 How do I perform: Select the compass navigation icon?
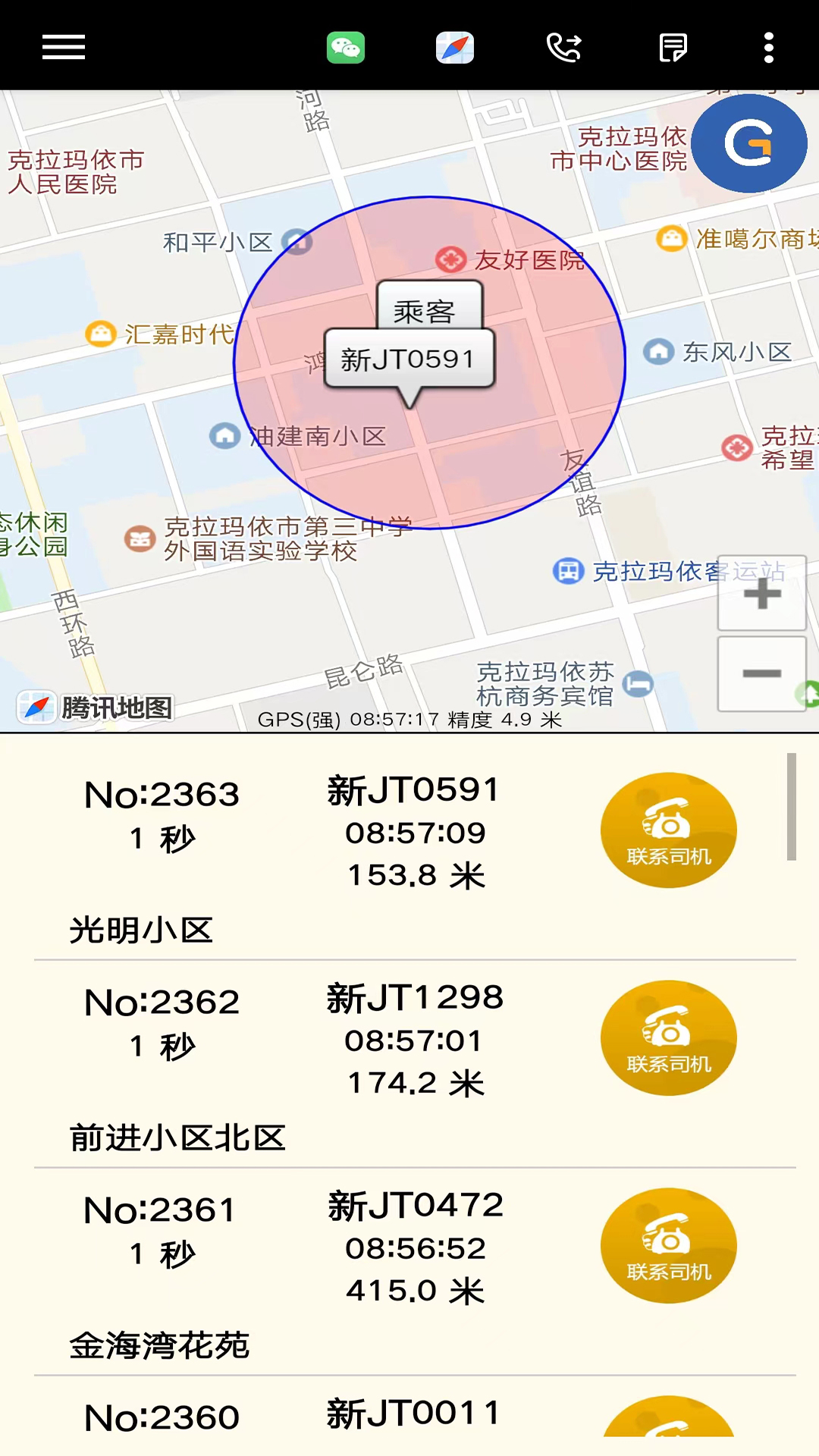(x=455, y=47)
